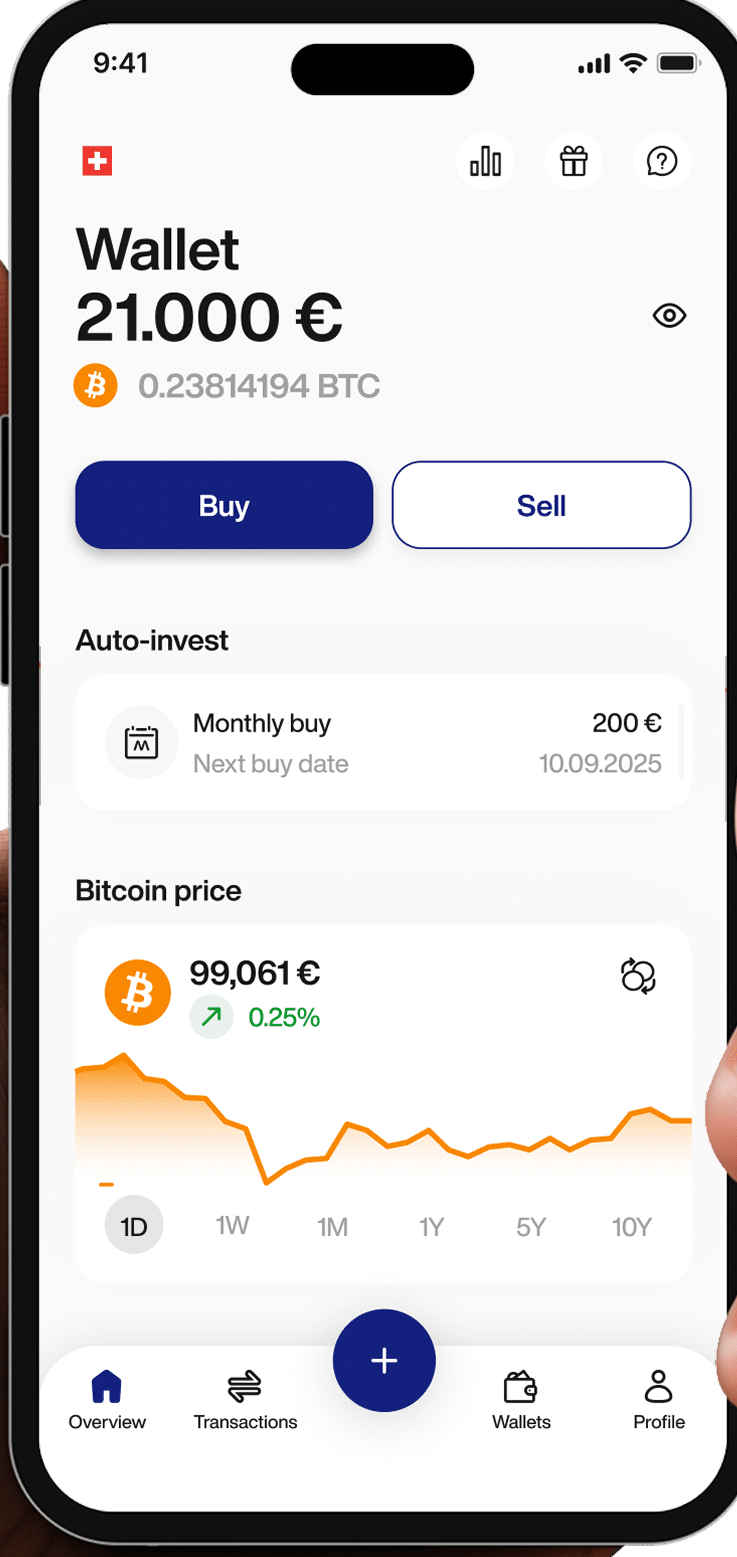Image resolution: width=737 pixels, height=1557 pixels.
Task: Select the 10Y chart range
Action: pyautogui.click(x=631, y=1227)
